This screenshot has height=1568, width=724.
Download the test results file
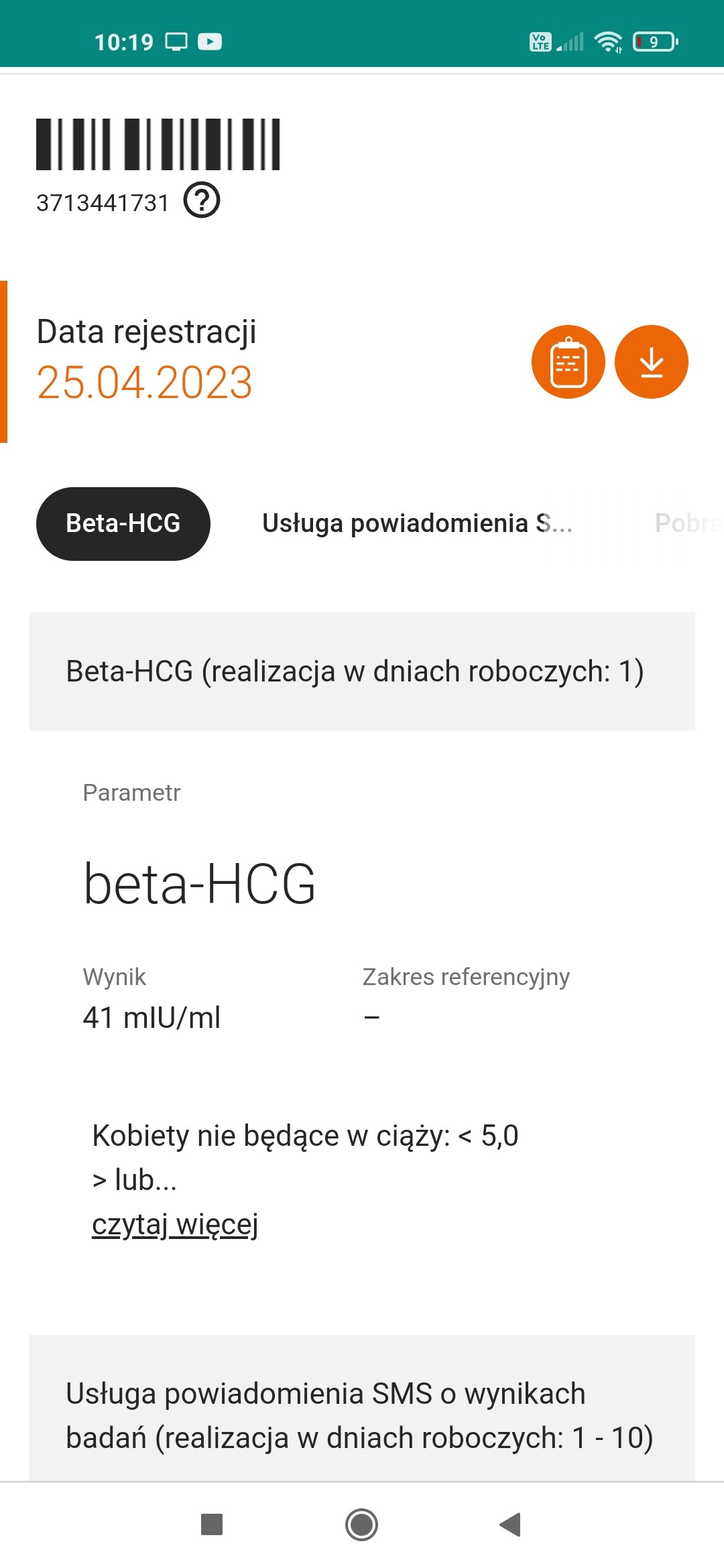pos(652,362)
